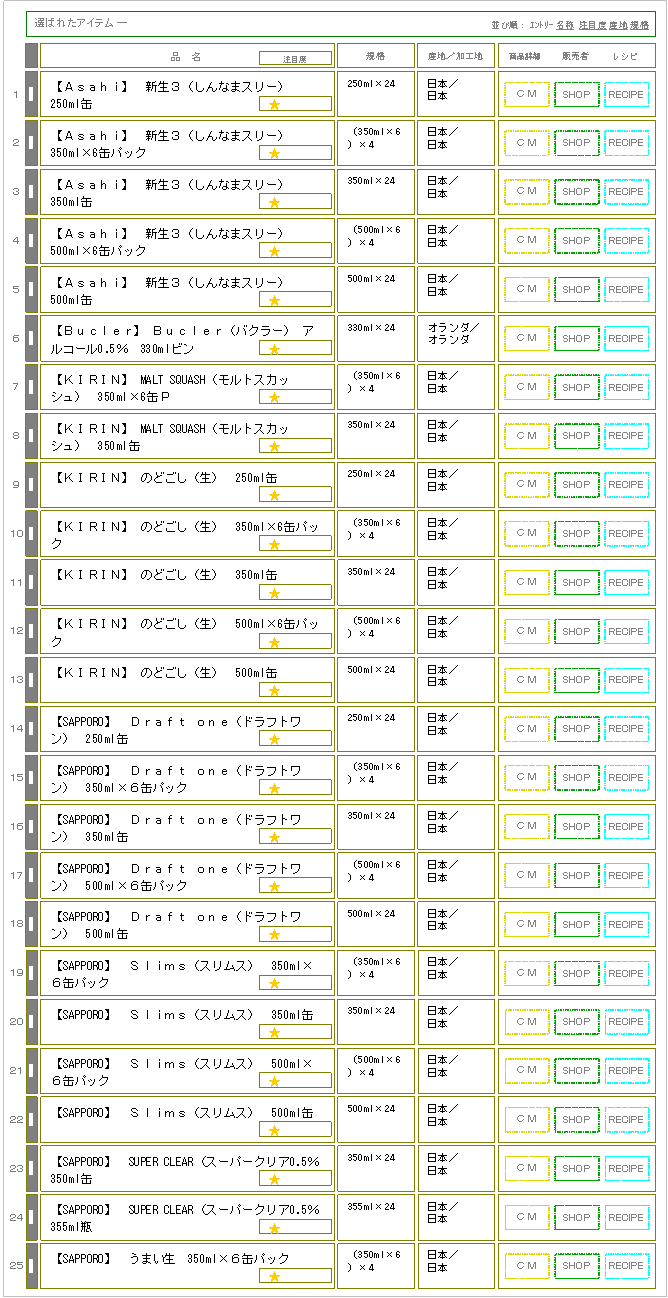The height and width of the screenshot is (1298, 668).
Task: Sort the list by 規格
Action: (x=639, y=25)
